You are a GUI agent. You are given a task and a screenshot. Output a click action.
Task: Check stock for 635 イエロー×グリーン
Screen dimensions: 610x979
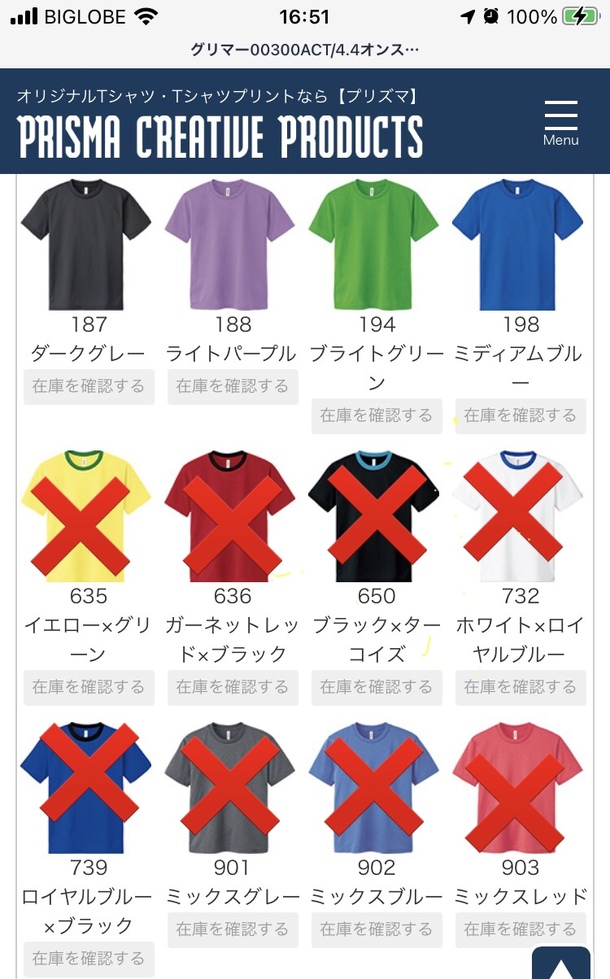[x=89, y=687]
